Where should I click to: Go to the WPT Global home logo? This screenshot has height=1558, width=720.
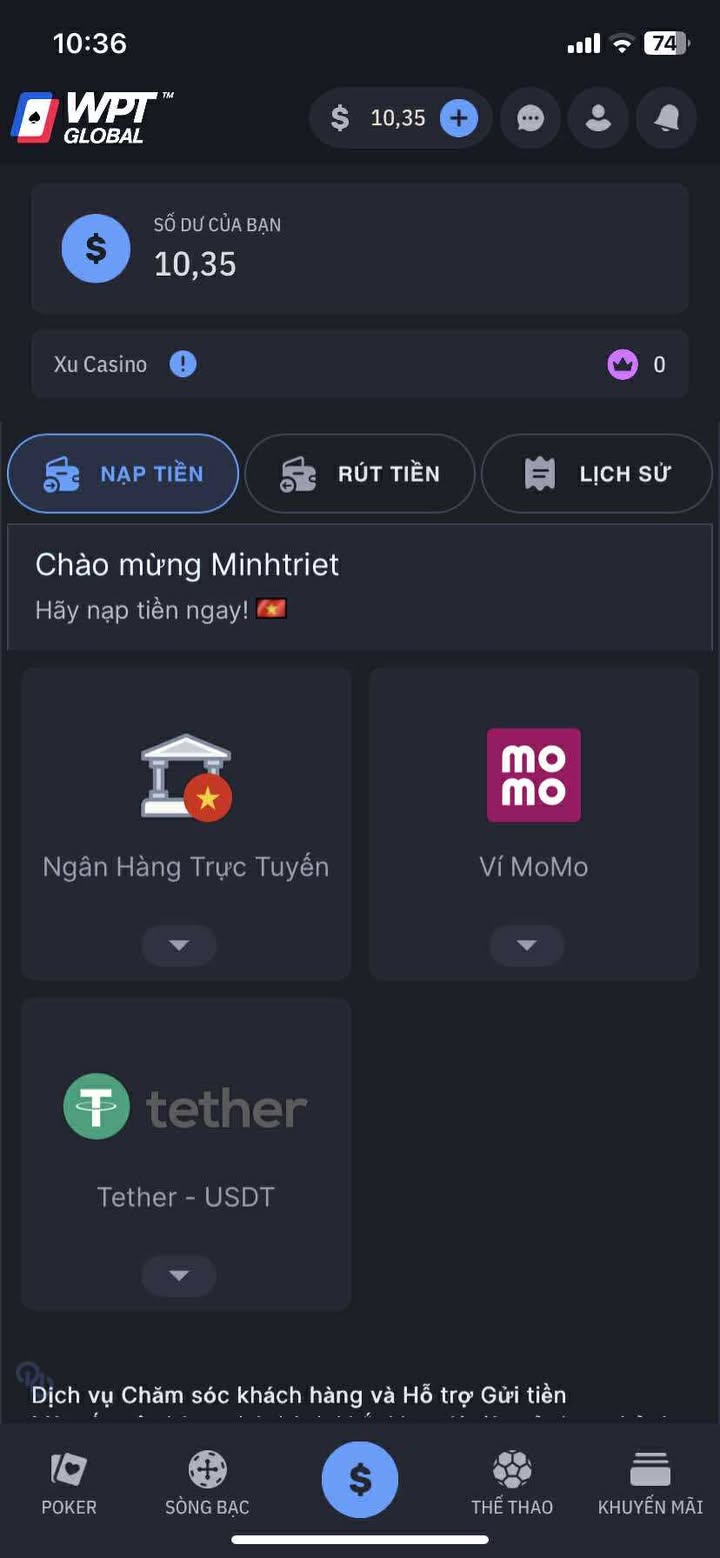[x=92, y=118]
